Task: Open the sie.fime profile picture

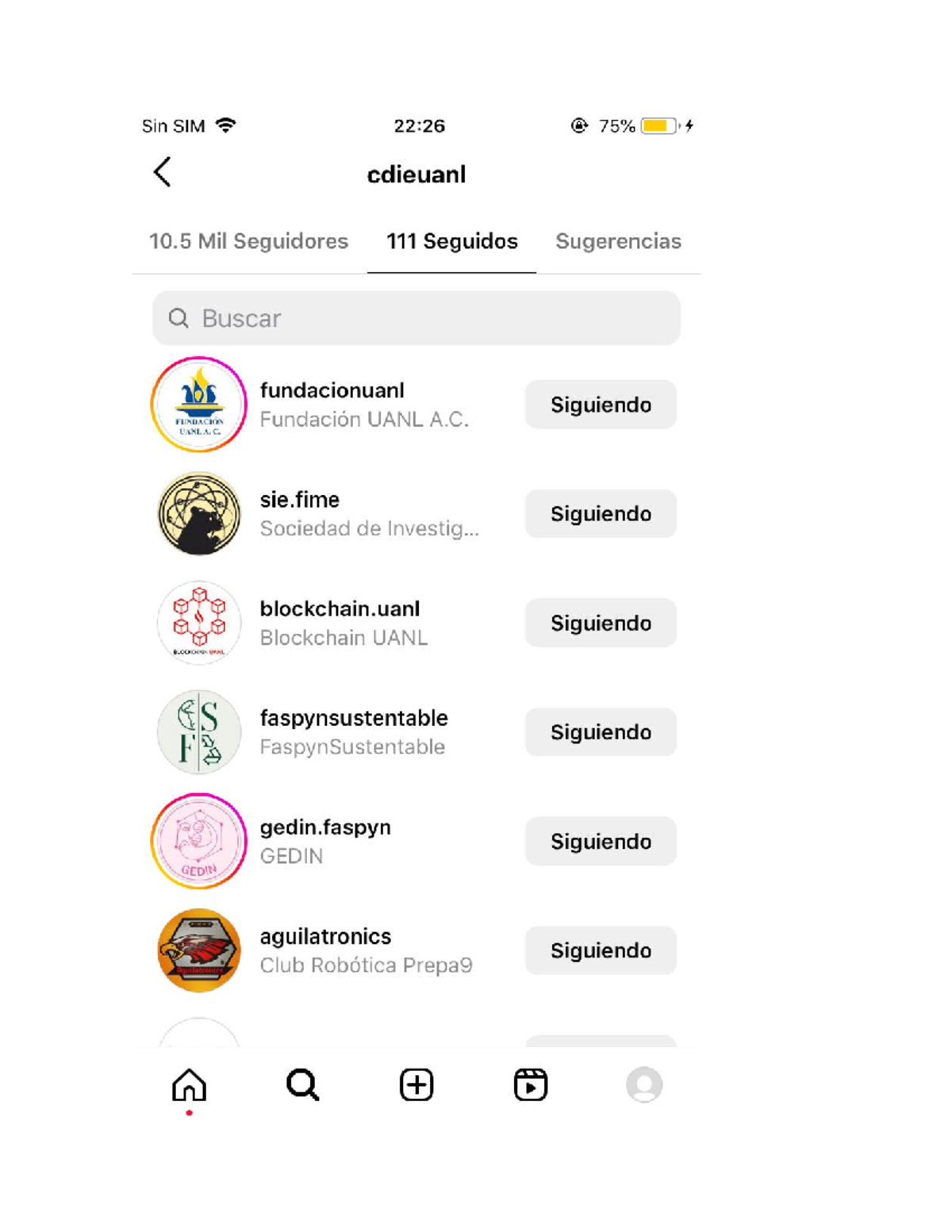Action: (198, 513)
